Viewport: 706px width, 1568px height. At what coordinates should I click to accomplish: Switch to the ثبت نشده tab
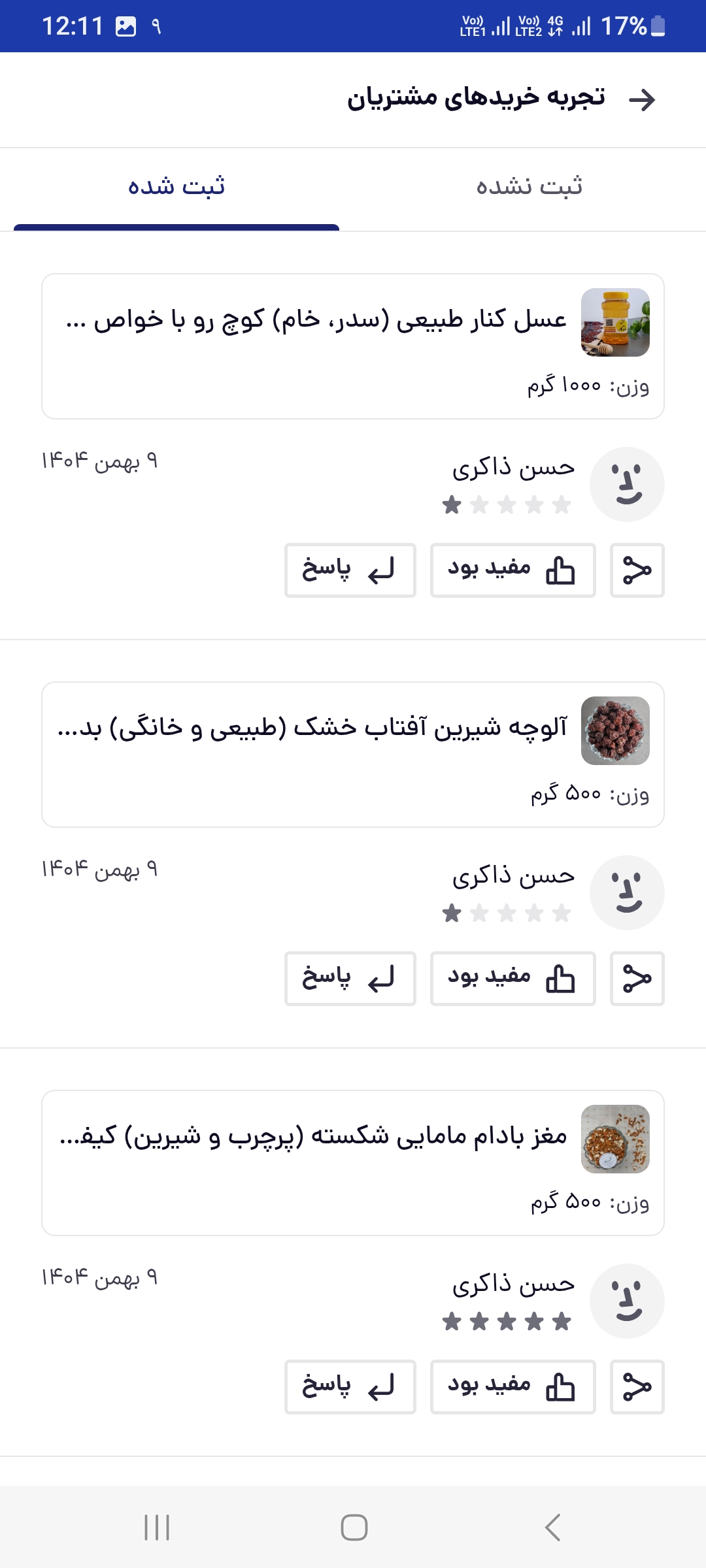click(x=529, y=187)
